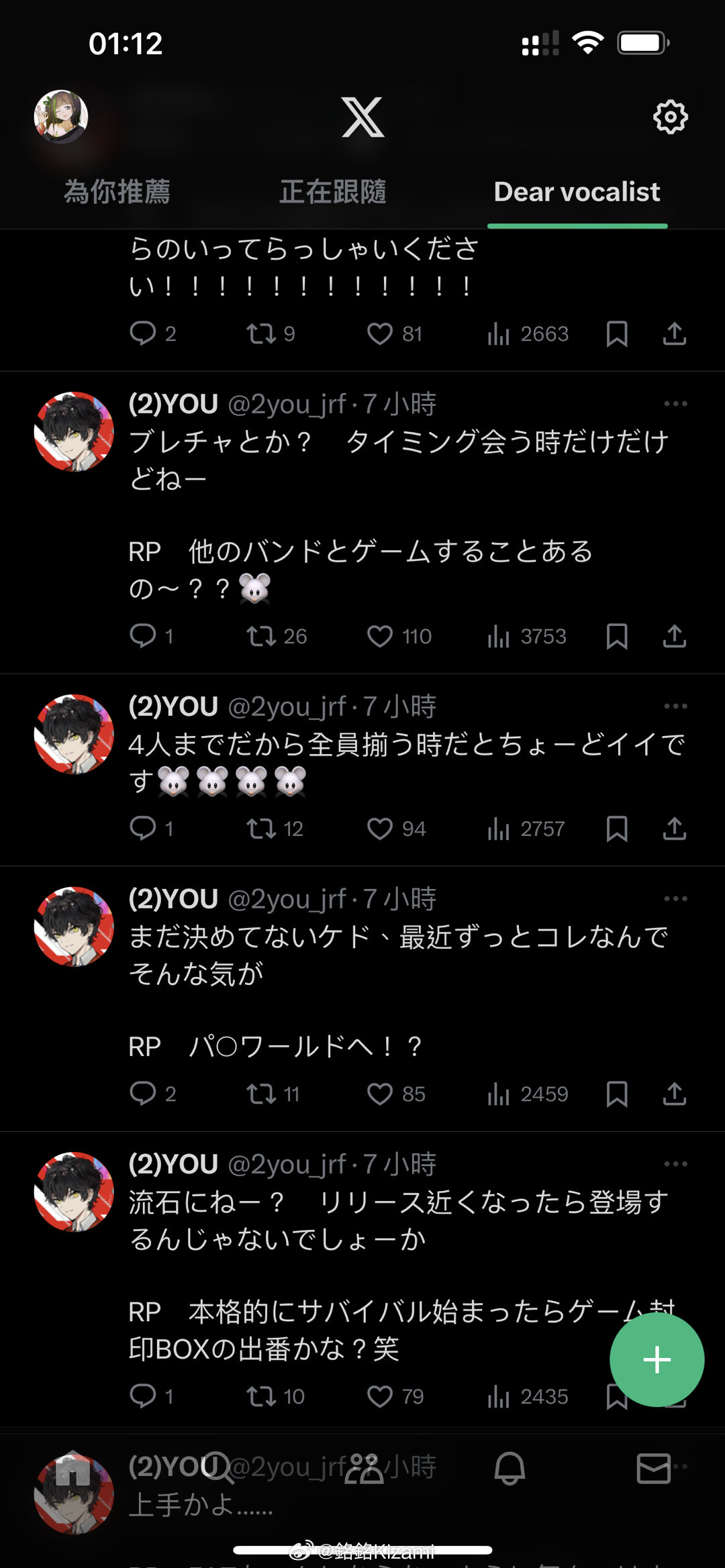725x1568 pixels.
Task: Like the ブレチャとか post
Action: (x=380, y=636)
